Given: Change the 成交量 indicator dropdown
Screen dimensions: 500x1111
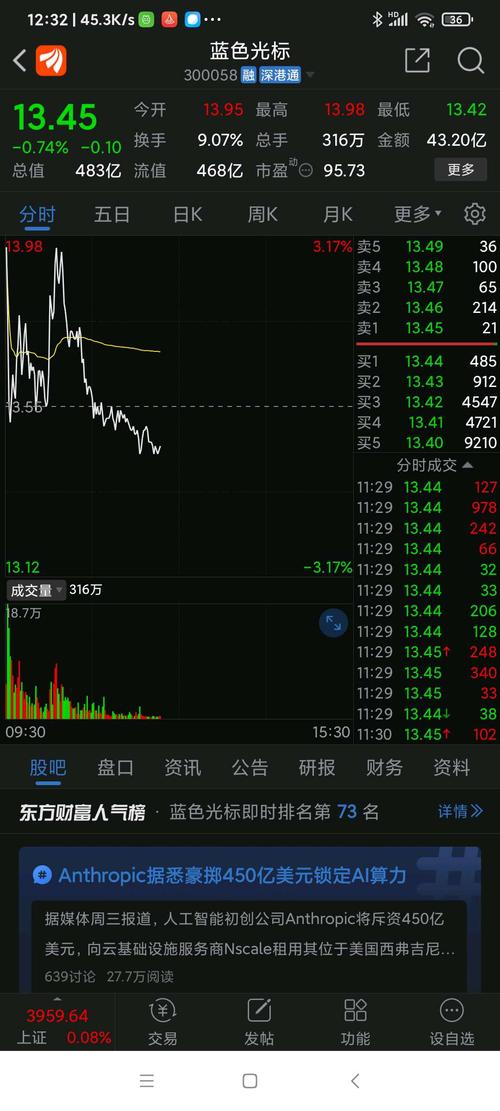Looking at the screenshot, I should pos(35,590).
